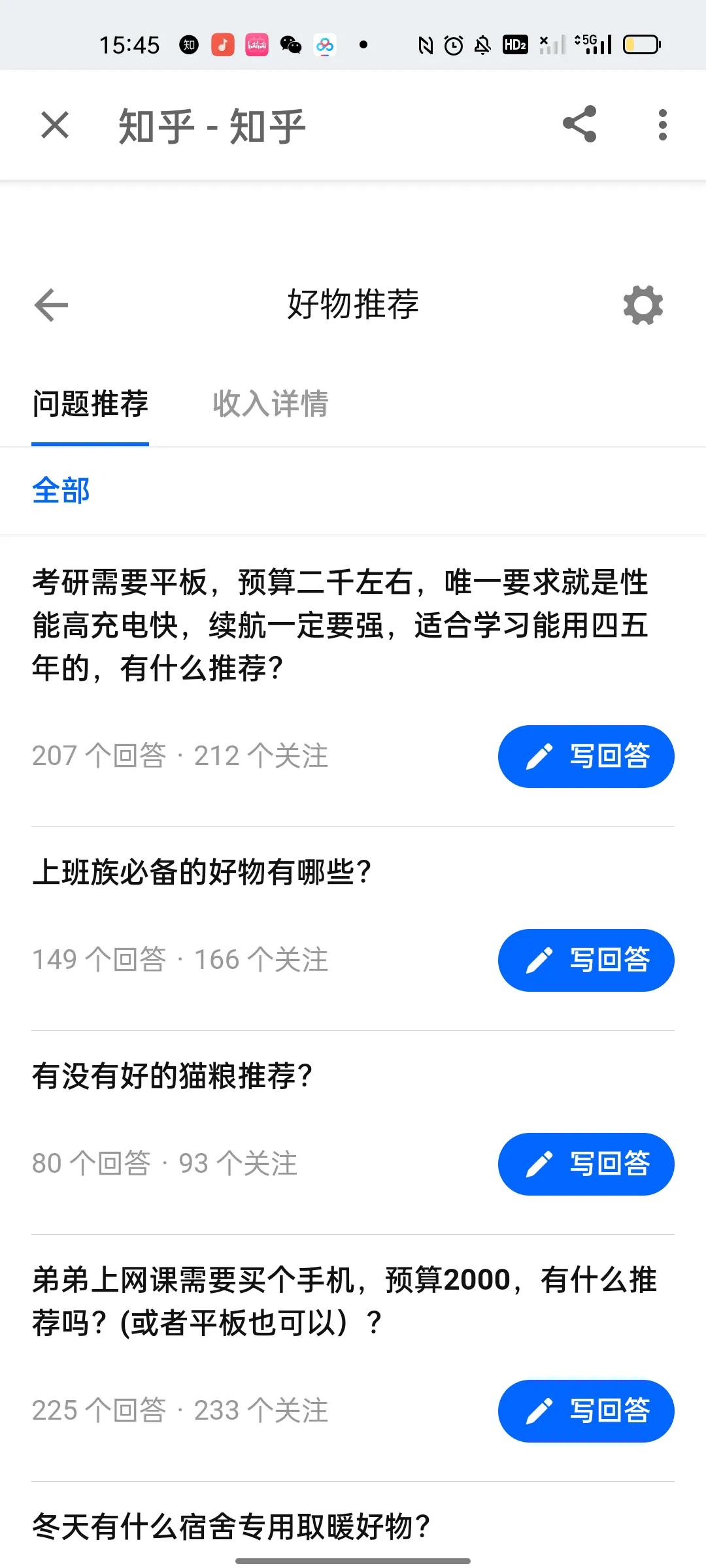Tap 写回答 for the 上班族必备好物 question
706x1568 pixels.
click(586, 960)
